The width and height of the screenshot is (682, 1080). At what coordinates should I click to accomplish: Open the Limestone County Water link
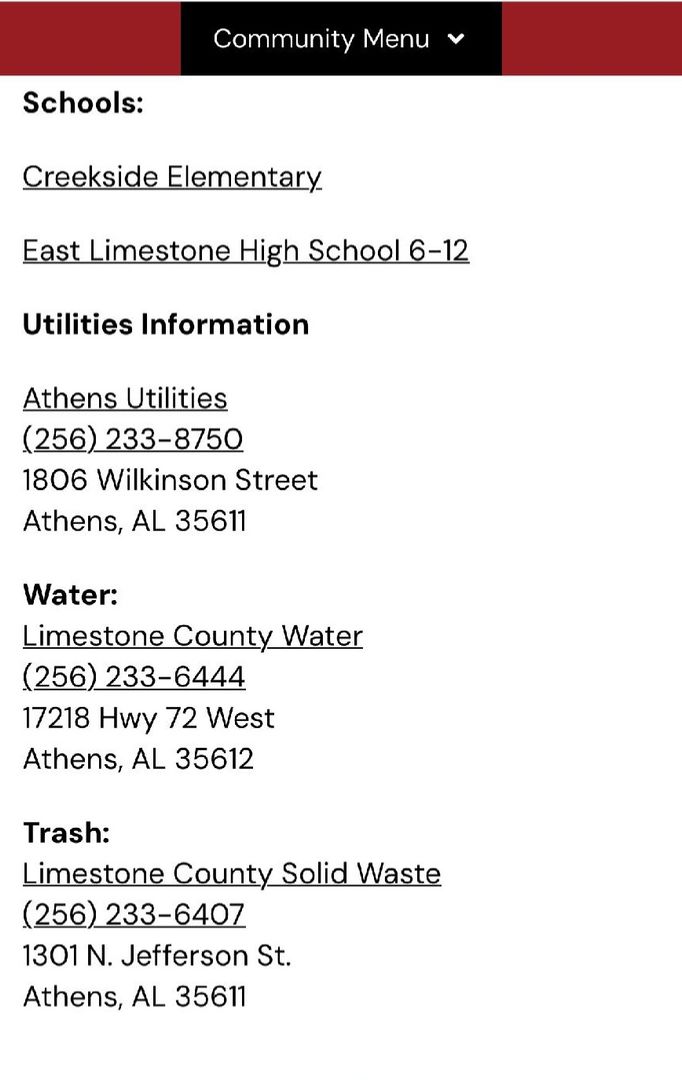[192, 636]
